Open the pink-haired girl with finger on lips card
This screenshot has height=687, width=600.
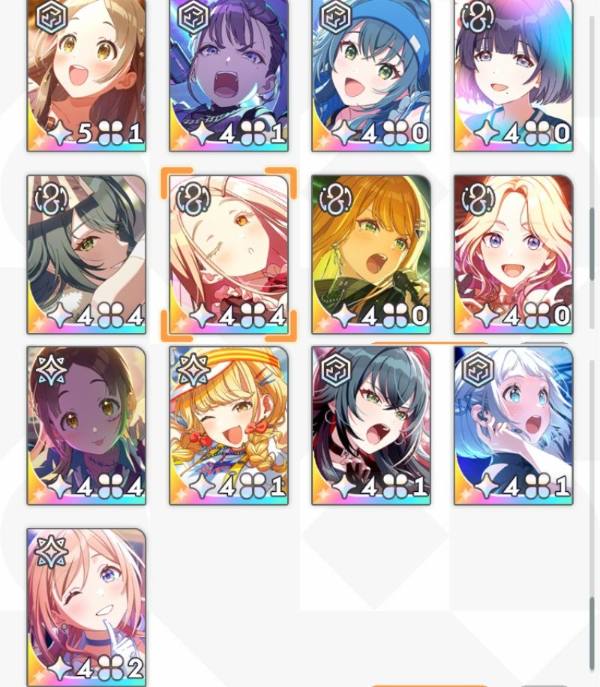[x=86, y=607]
